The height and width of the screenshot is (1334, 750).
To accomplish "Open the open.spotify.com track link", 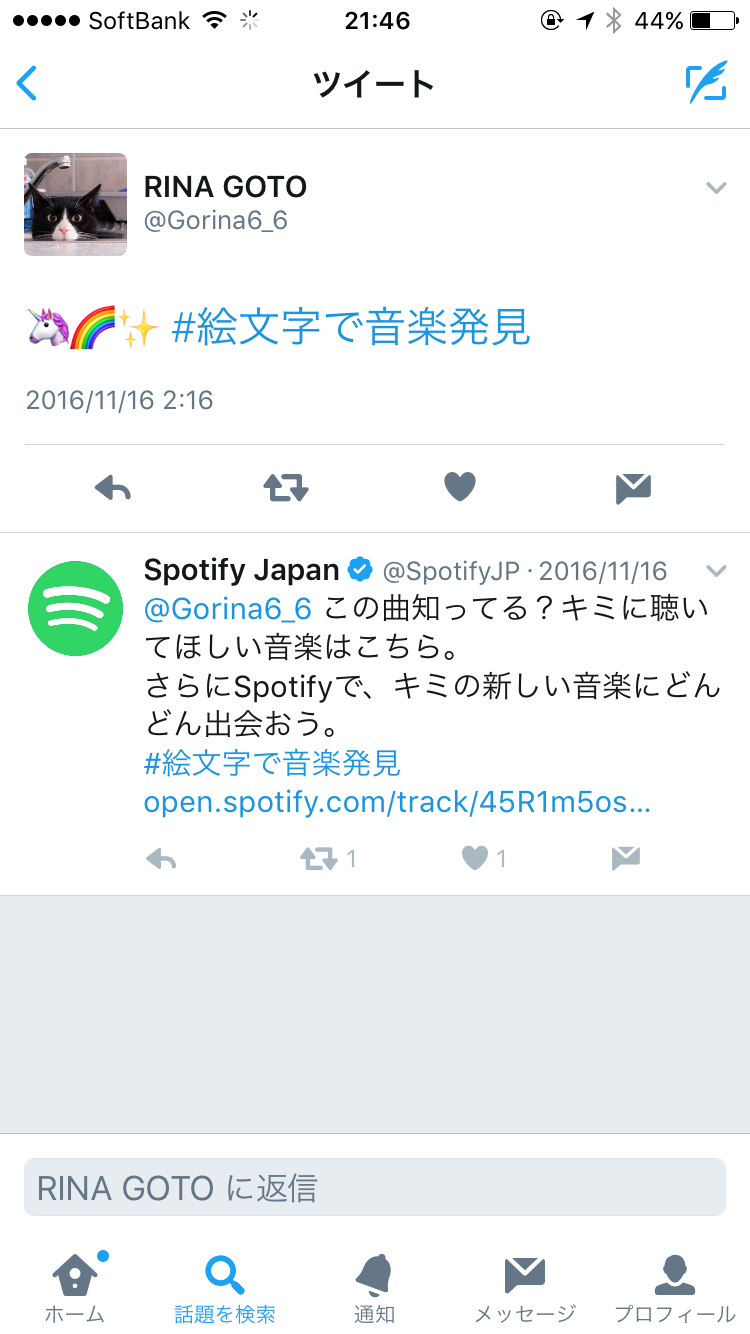I will [397, 802].
